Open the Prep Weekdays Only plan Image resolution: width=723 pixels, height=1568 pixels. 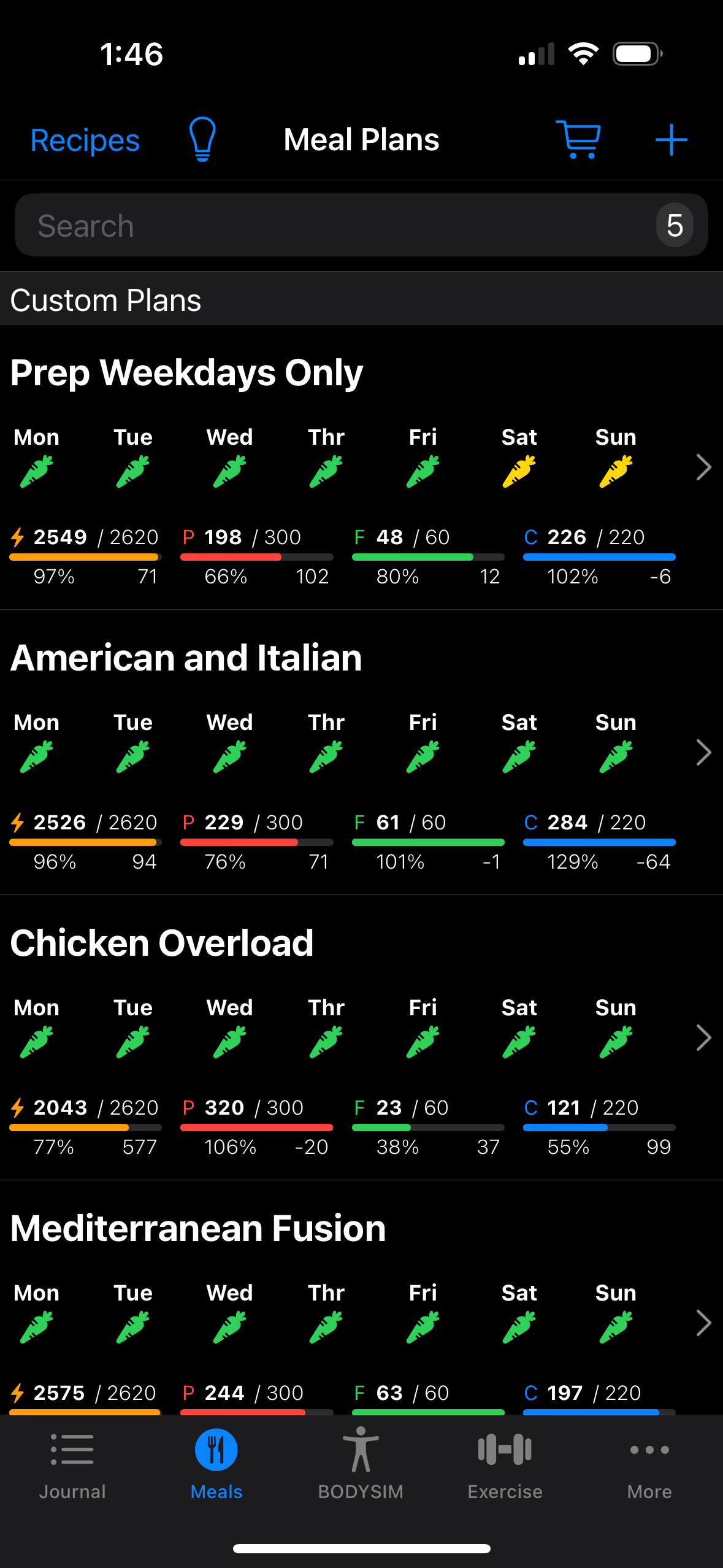click(703, 467)
